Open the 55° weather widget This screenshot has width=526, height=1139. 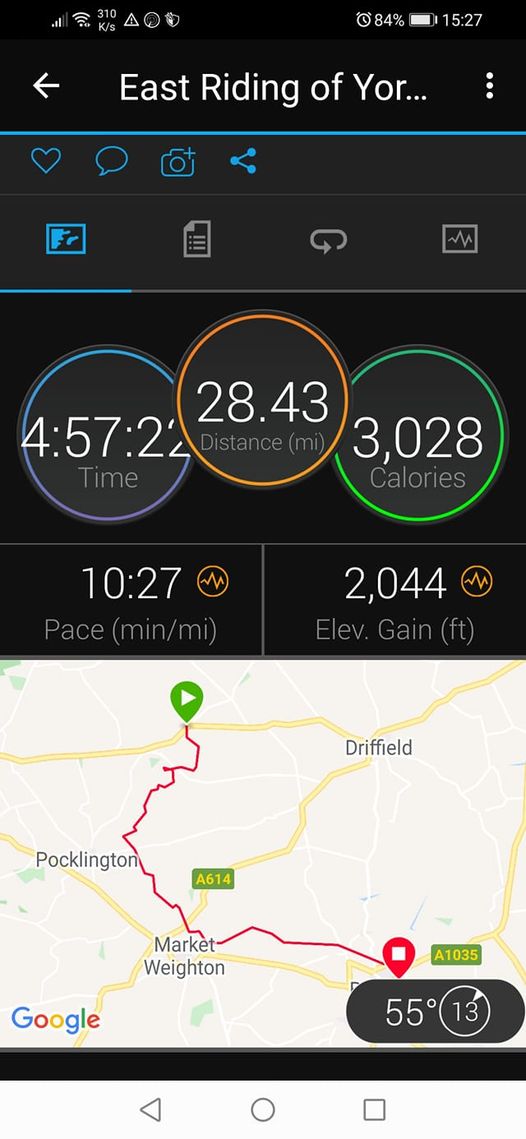coord(435,1011)
